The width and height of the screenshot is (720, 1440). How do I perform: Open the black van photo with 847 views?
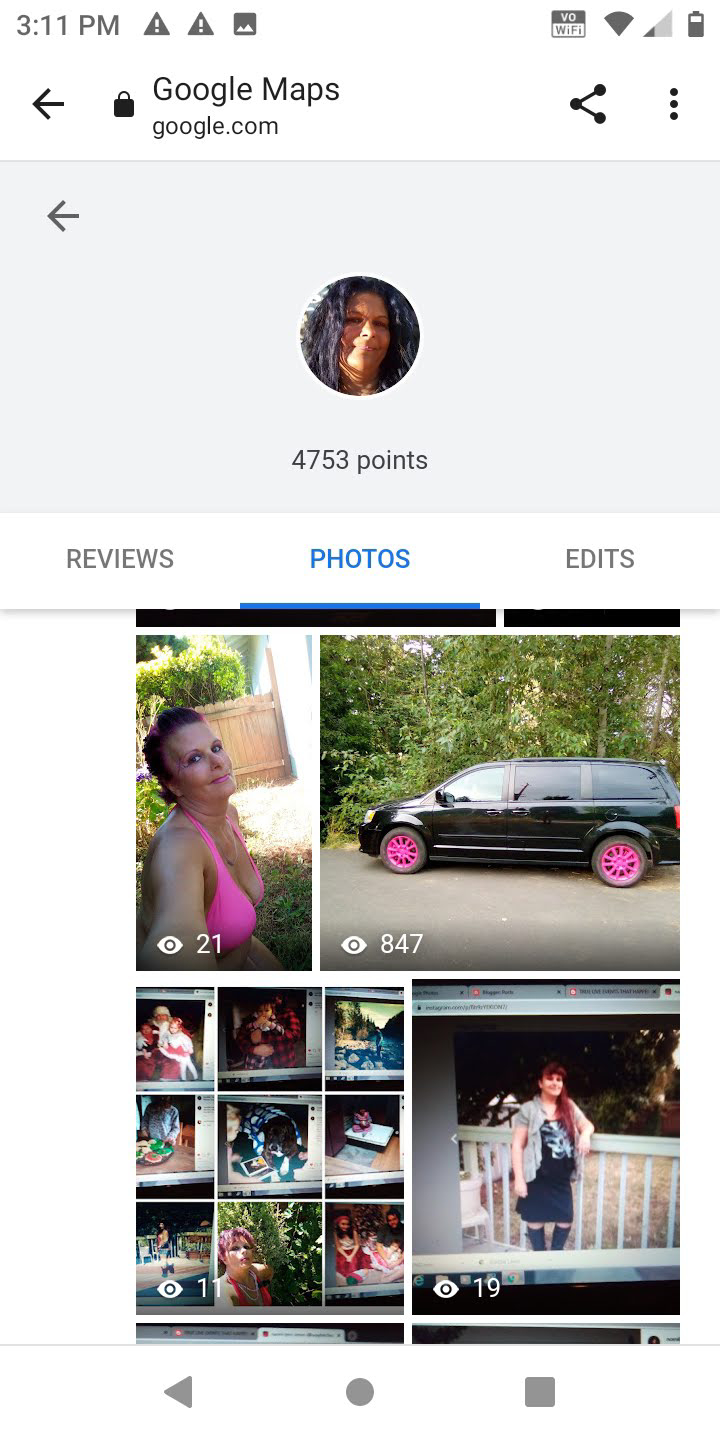(500, 802)
